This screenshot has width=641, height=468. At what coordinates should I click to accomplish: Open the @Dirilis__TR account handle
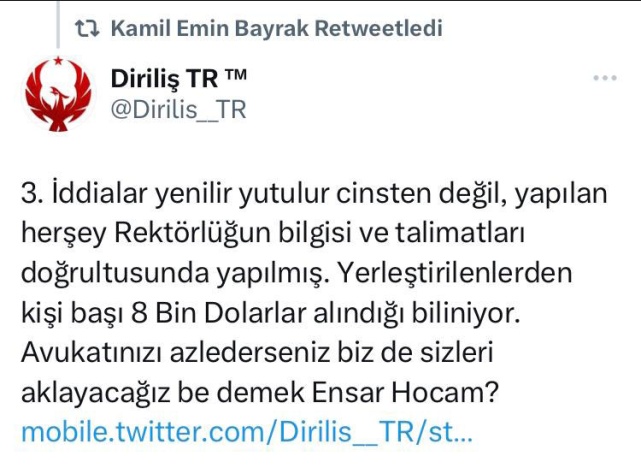pos(175,109)
